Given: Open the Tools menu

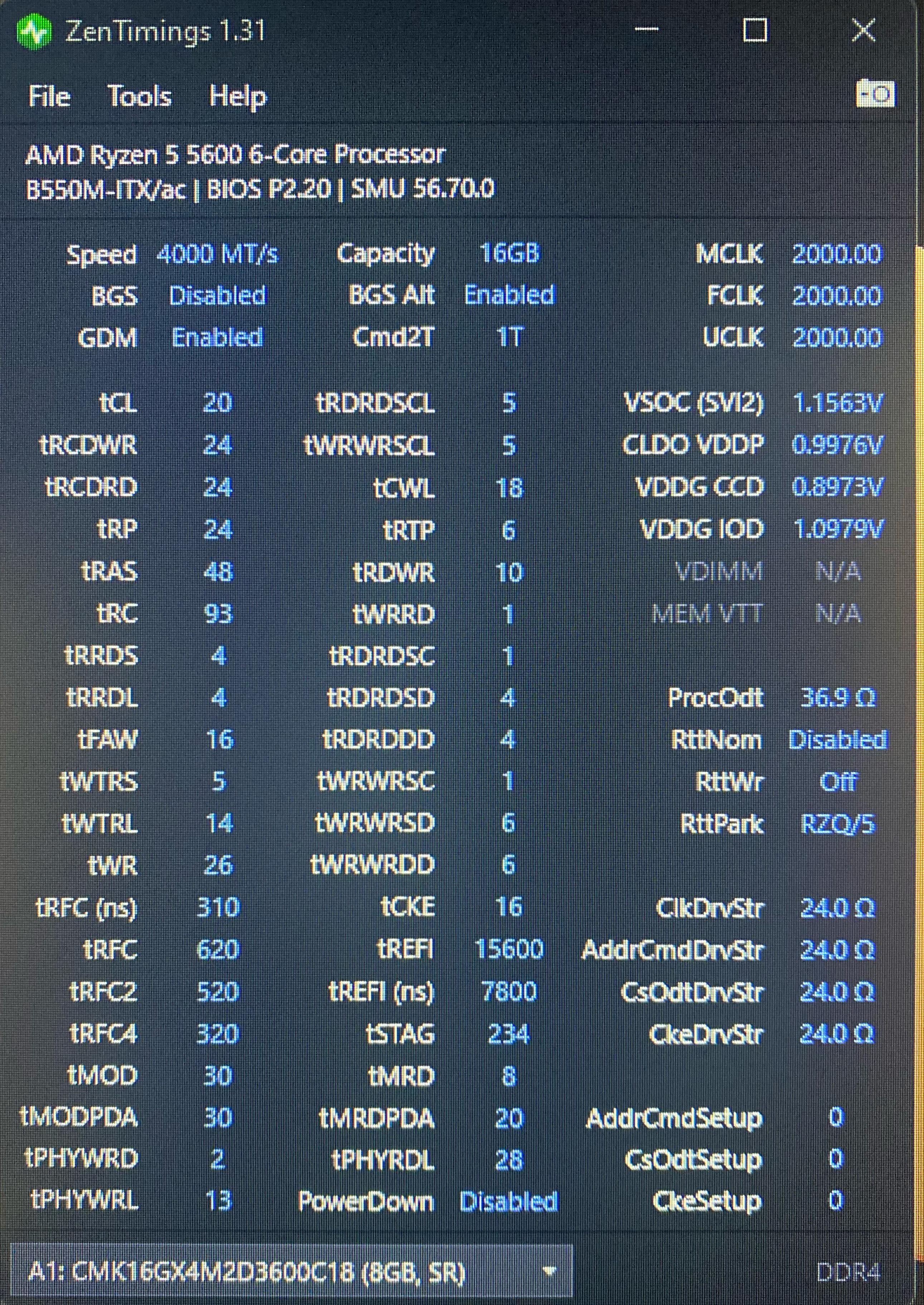Looking at the screenshot, I should point(139,96).
